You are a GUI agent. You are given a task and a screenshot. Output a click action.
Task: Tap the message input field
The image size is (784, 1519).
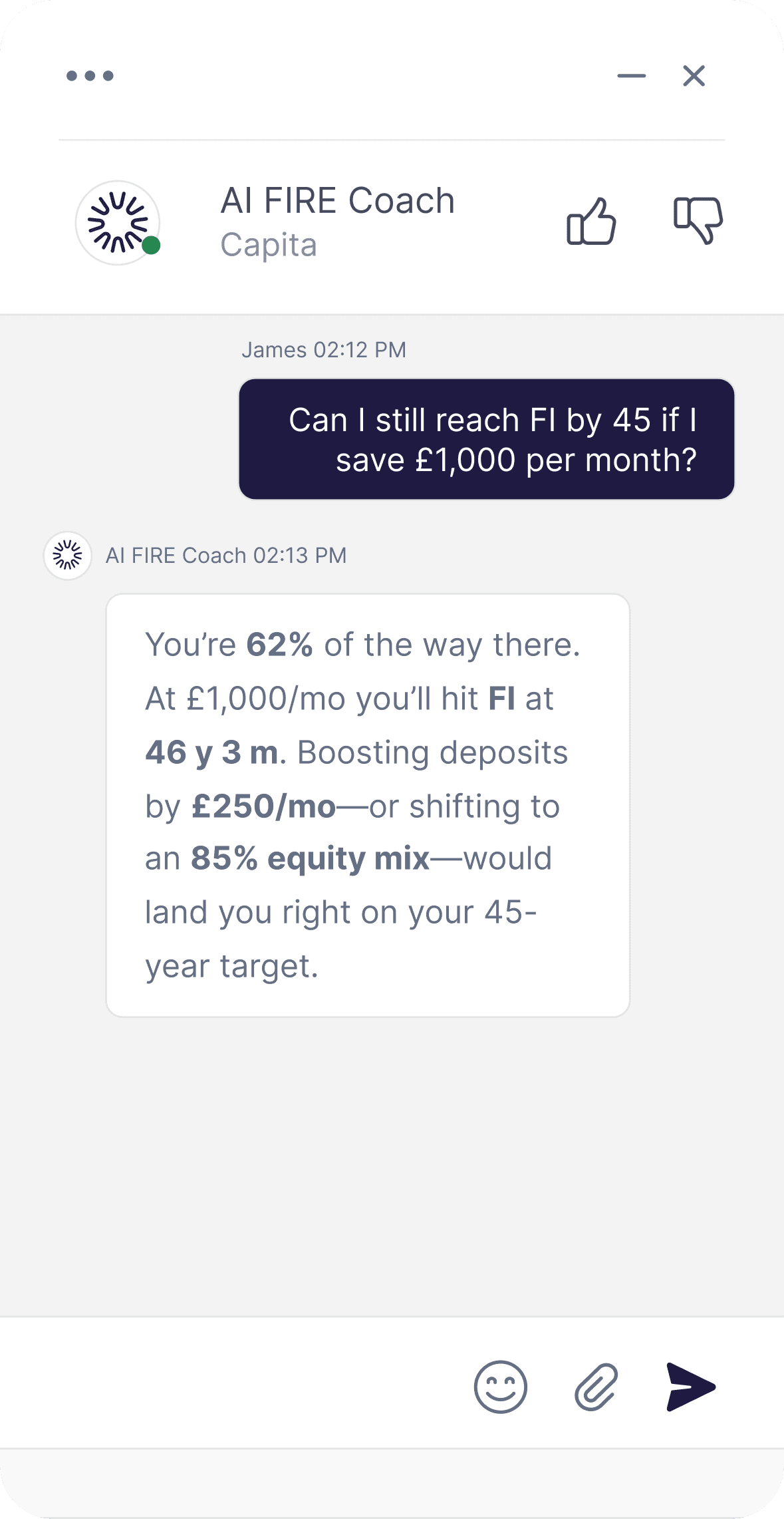click(x=233, y=1384)
